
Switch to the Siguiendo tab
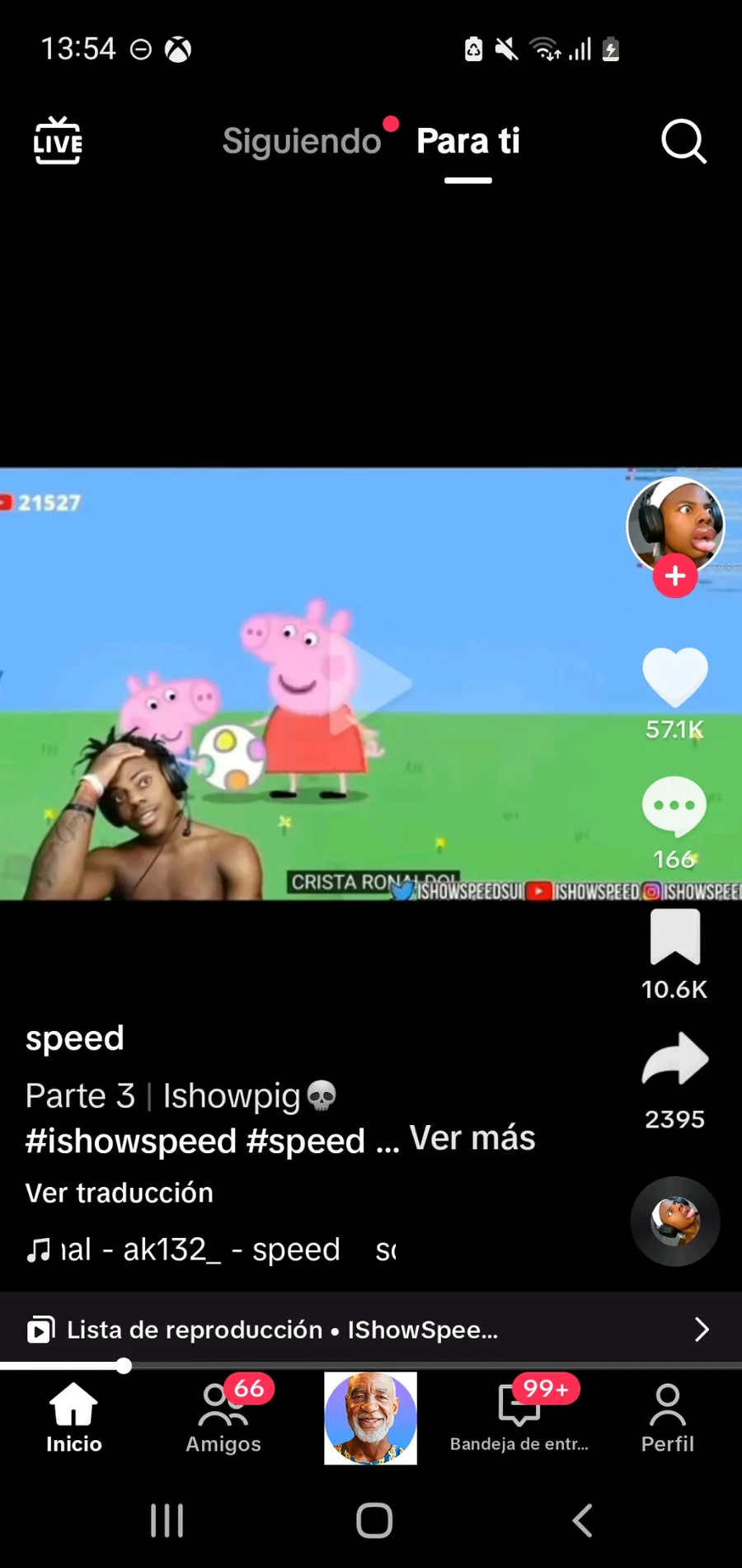[302, 141]
